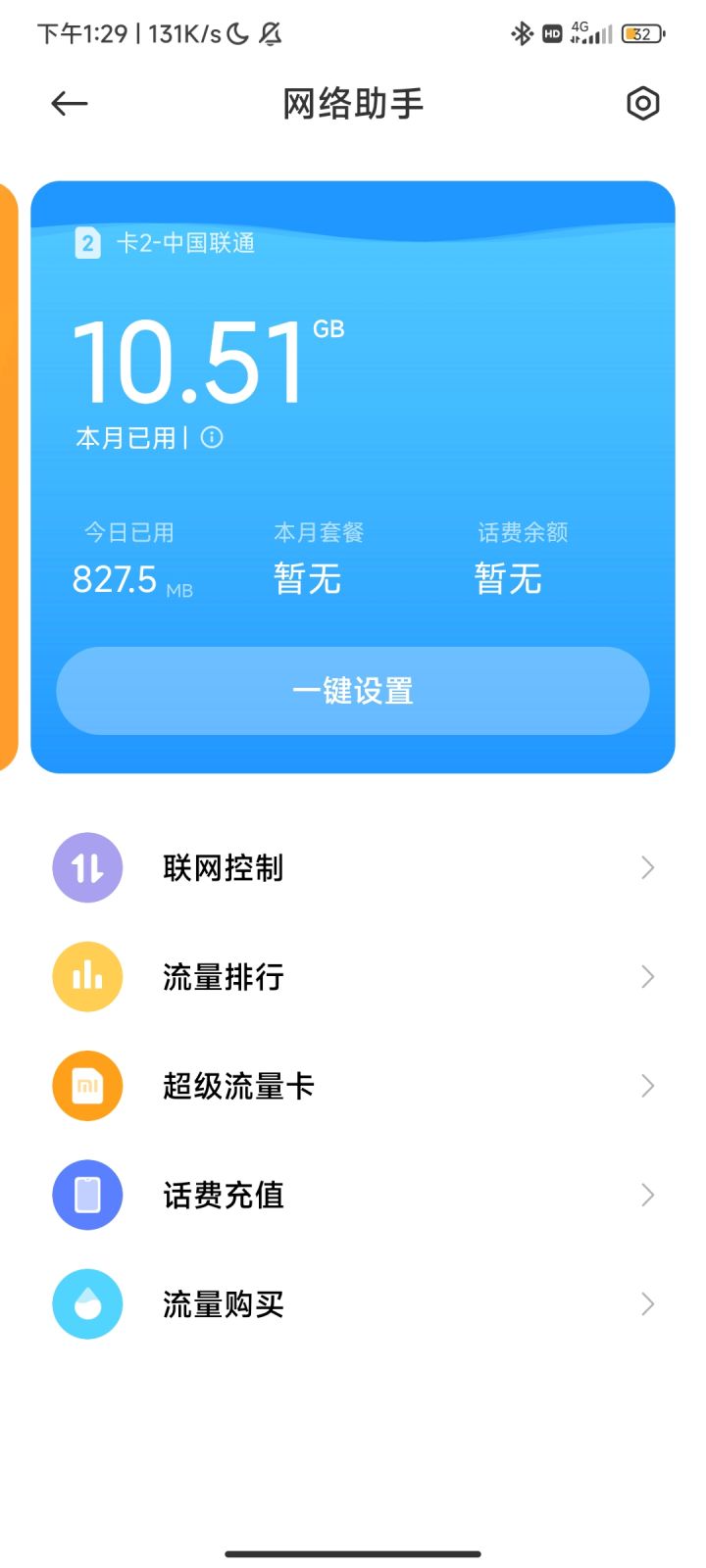
Task: View 流量排行 ranking
Action: [x=353, y=977]
